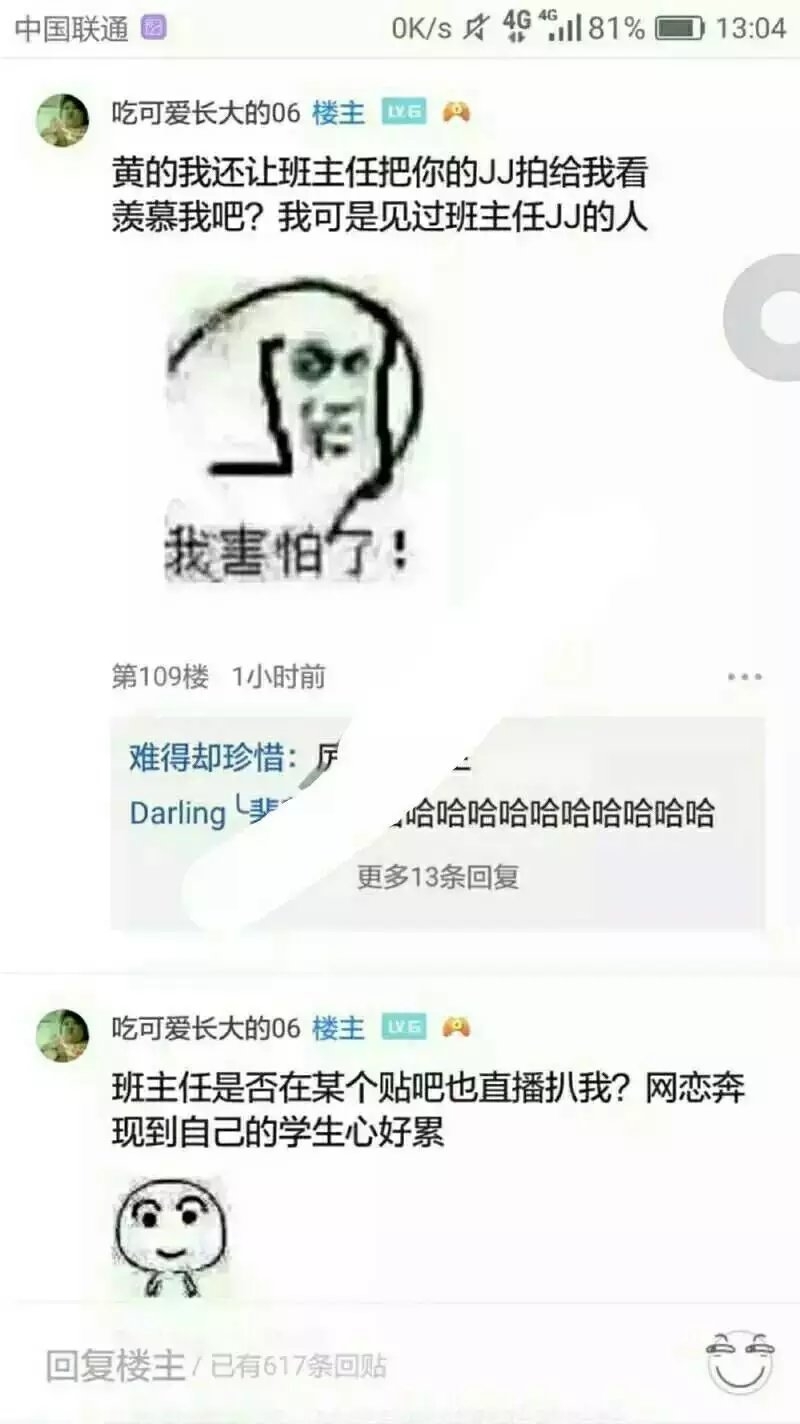This screenshot has height=1424, width=800.
Task: Open 难得却珍惜's profile from the reply
Action: pyautogui.click(x=206, y=758)
